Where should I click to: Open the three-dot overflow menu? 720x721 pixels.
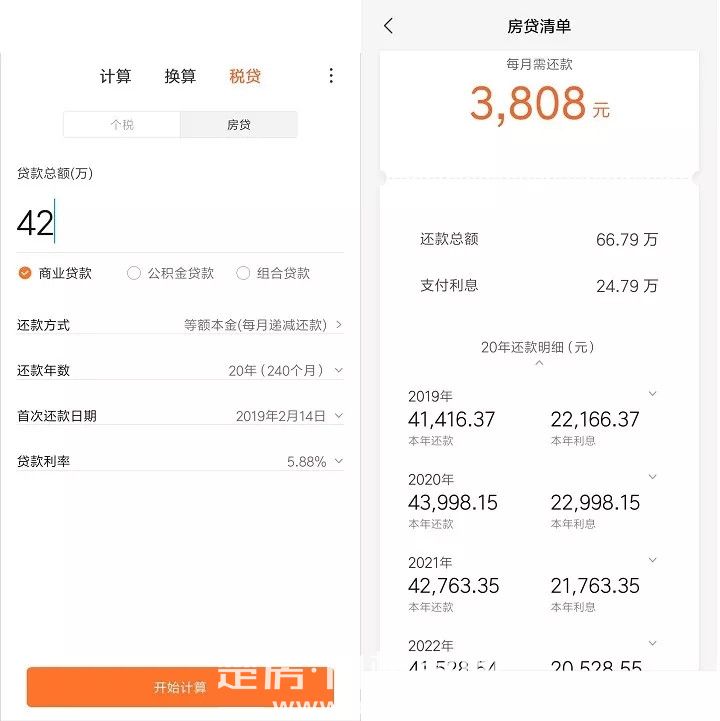point(331,76)
